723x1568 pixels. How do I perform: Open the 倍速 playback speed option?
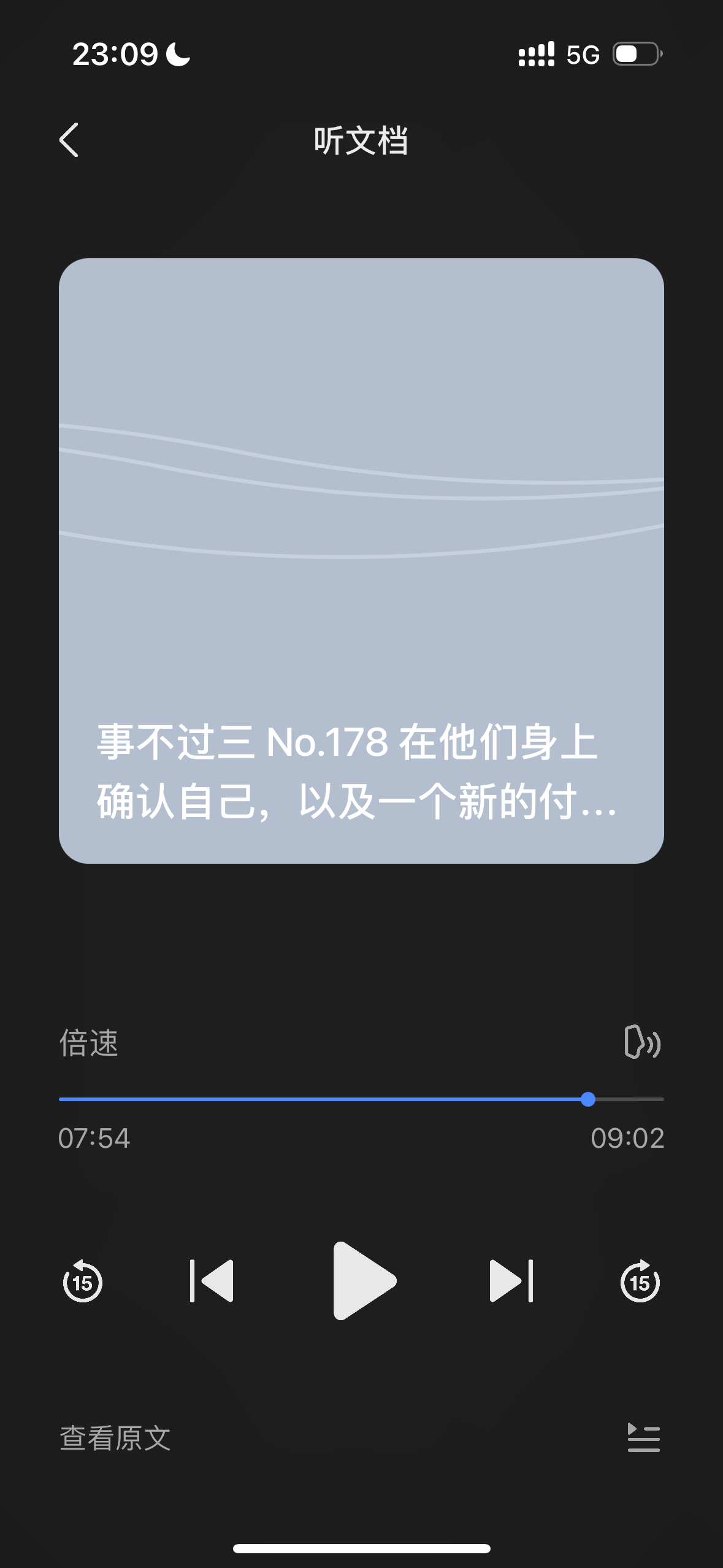click(x=89, y=1043)
